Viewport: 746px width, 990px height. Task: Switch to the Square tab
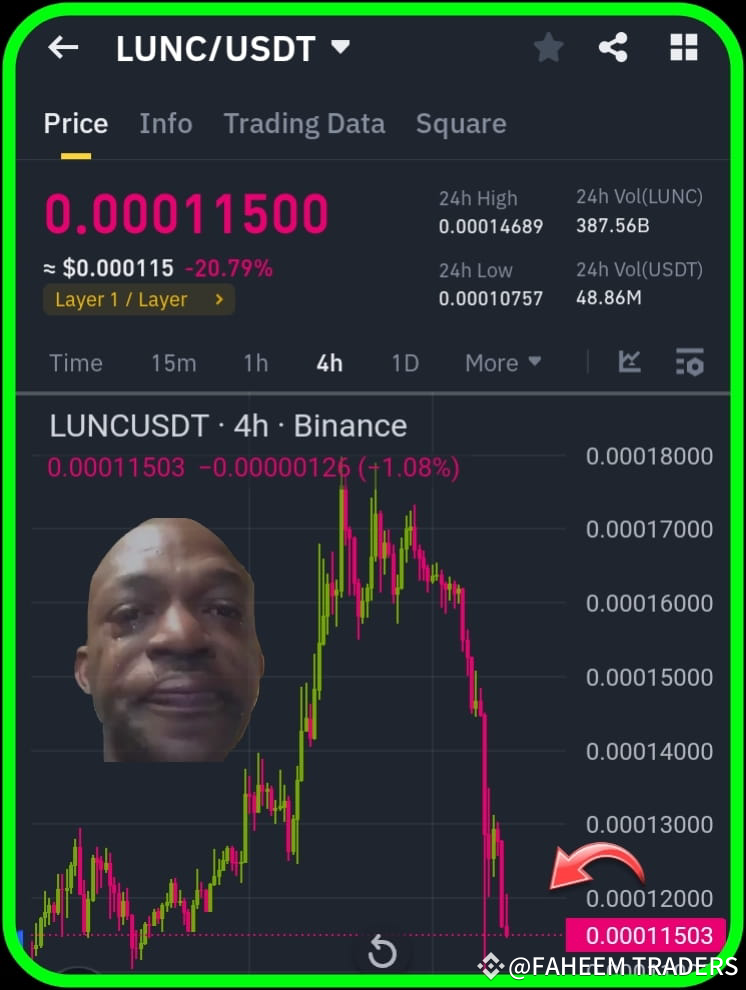(461, 123)
